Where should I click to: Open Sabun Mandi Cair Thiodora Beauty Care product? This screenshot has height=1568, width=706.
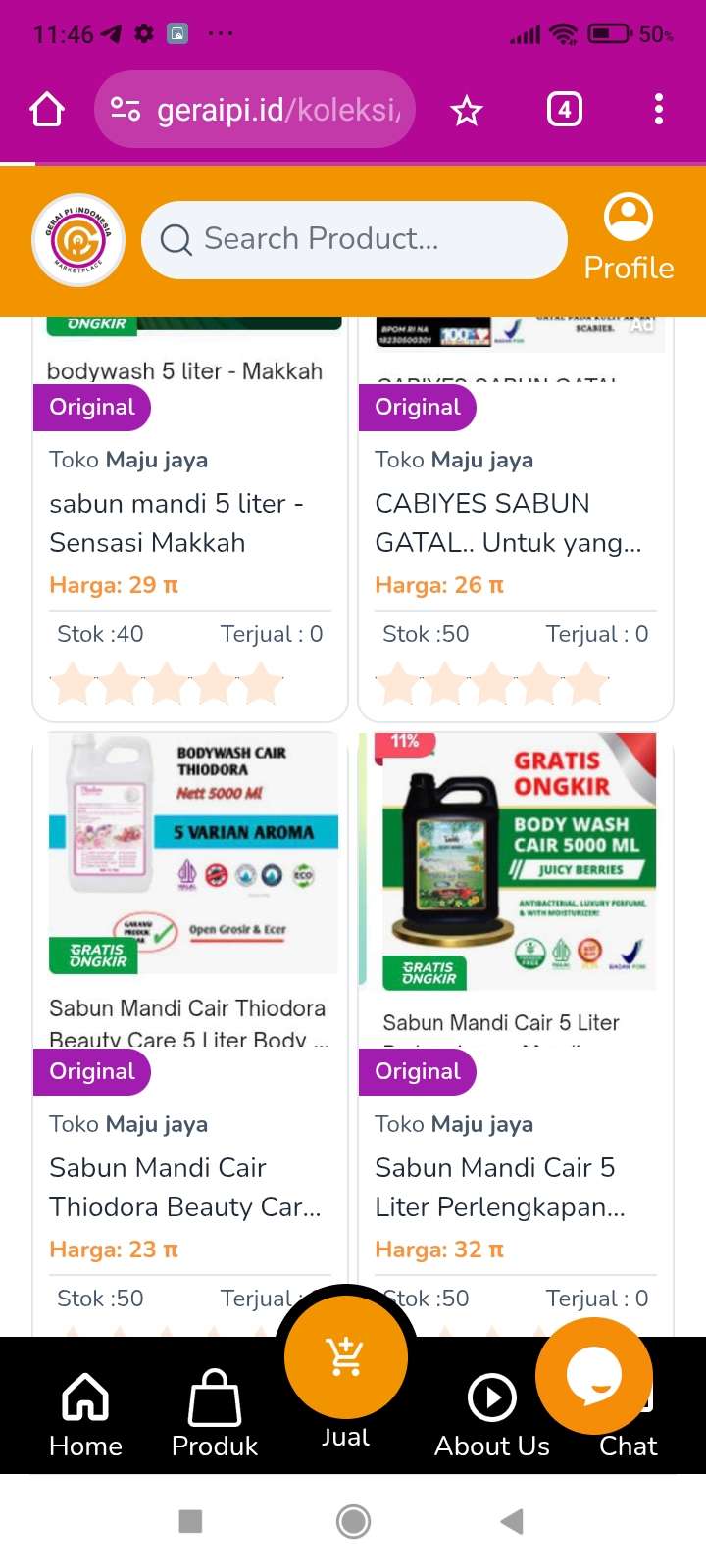[186, 1187]
